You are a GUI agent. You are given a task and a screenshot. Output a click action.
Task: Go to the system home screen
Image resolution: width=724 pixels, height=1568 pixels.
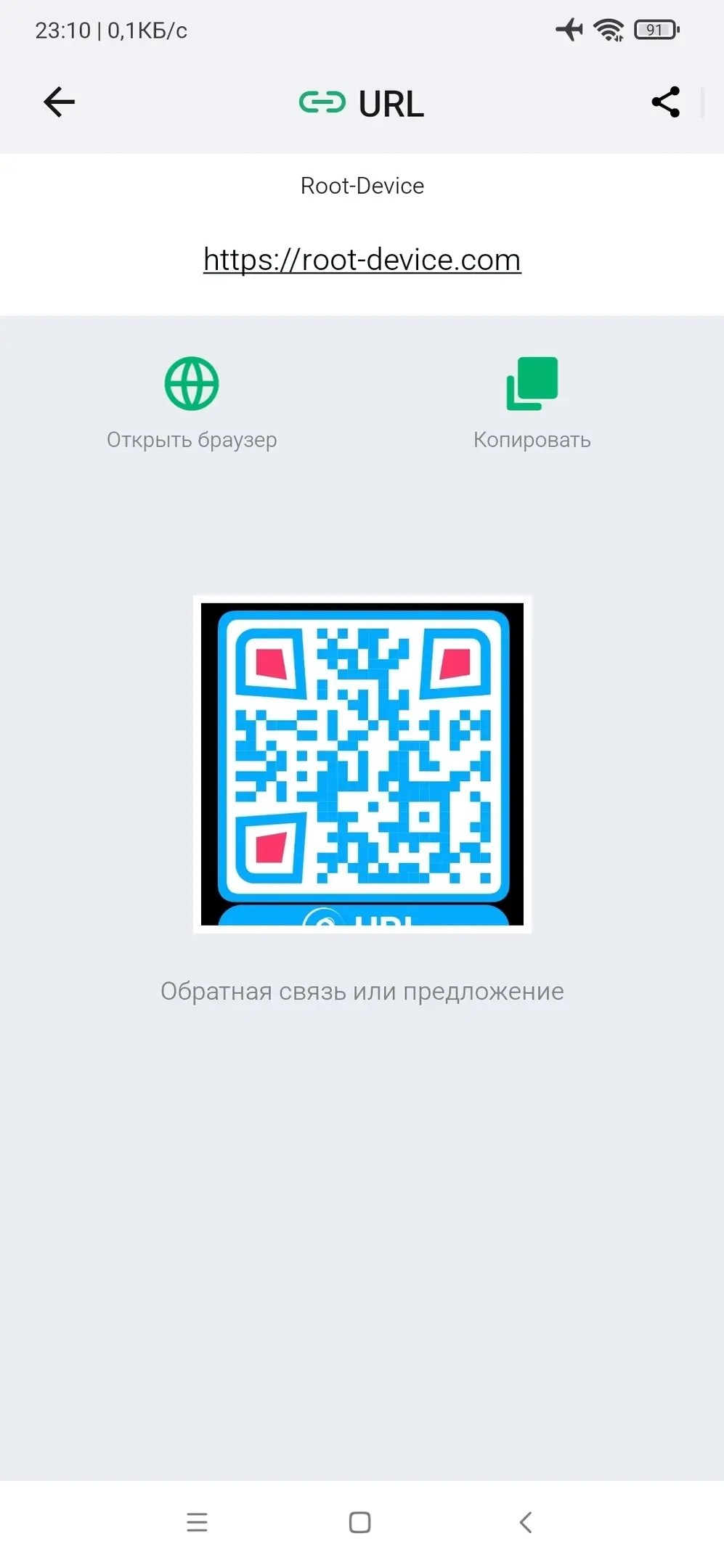(359, 1522)
